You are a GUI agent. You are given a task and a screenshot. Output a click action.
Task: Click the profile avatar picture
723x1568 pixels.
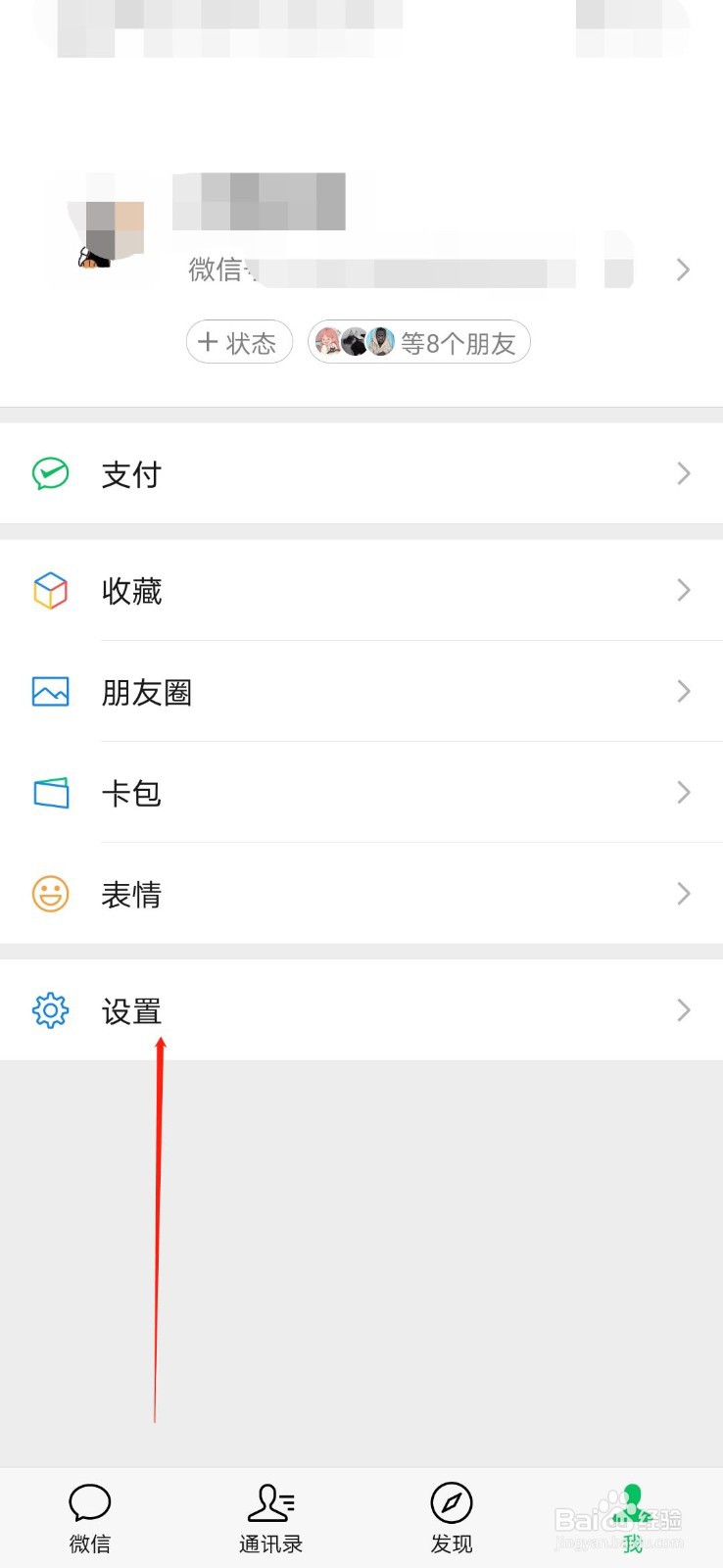(x=99, y=232)
